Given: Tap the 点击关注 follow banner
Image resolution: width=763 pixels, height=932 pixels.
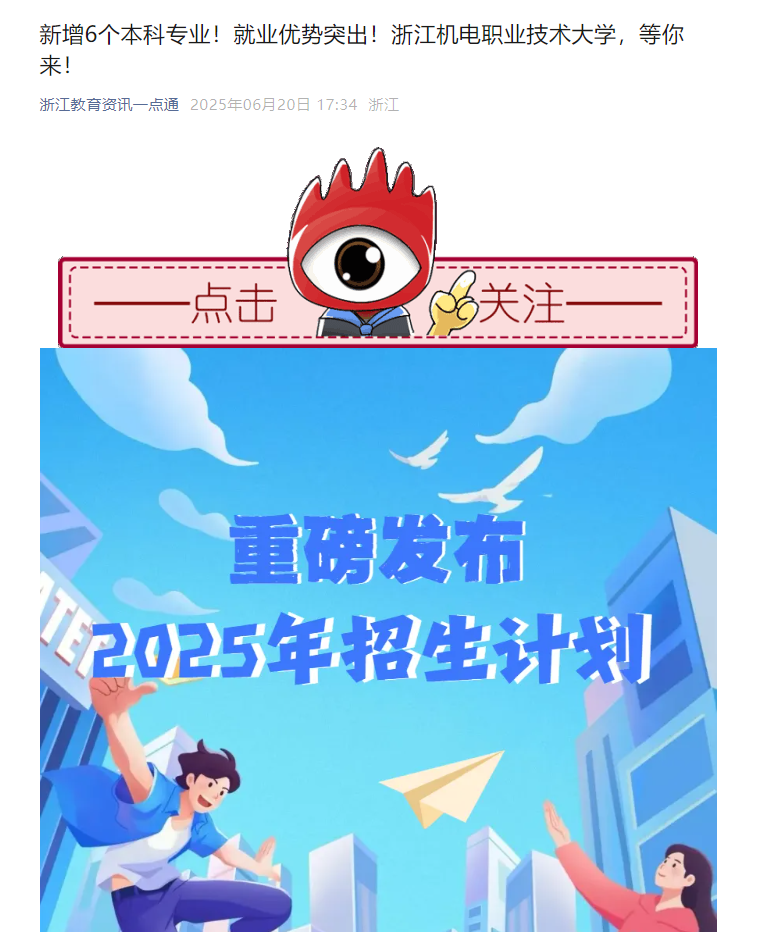Looking at the screenshot, I should (x=378, y=301).
